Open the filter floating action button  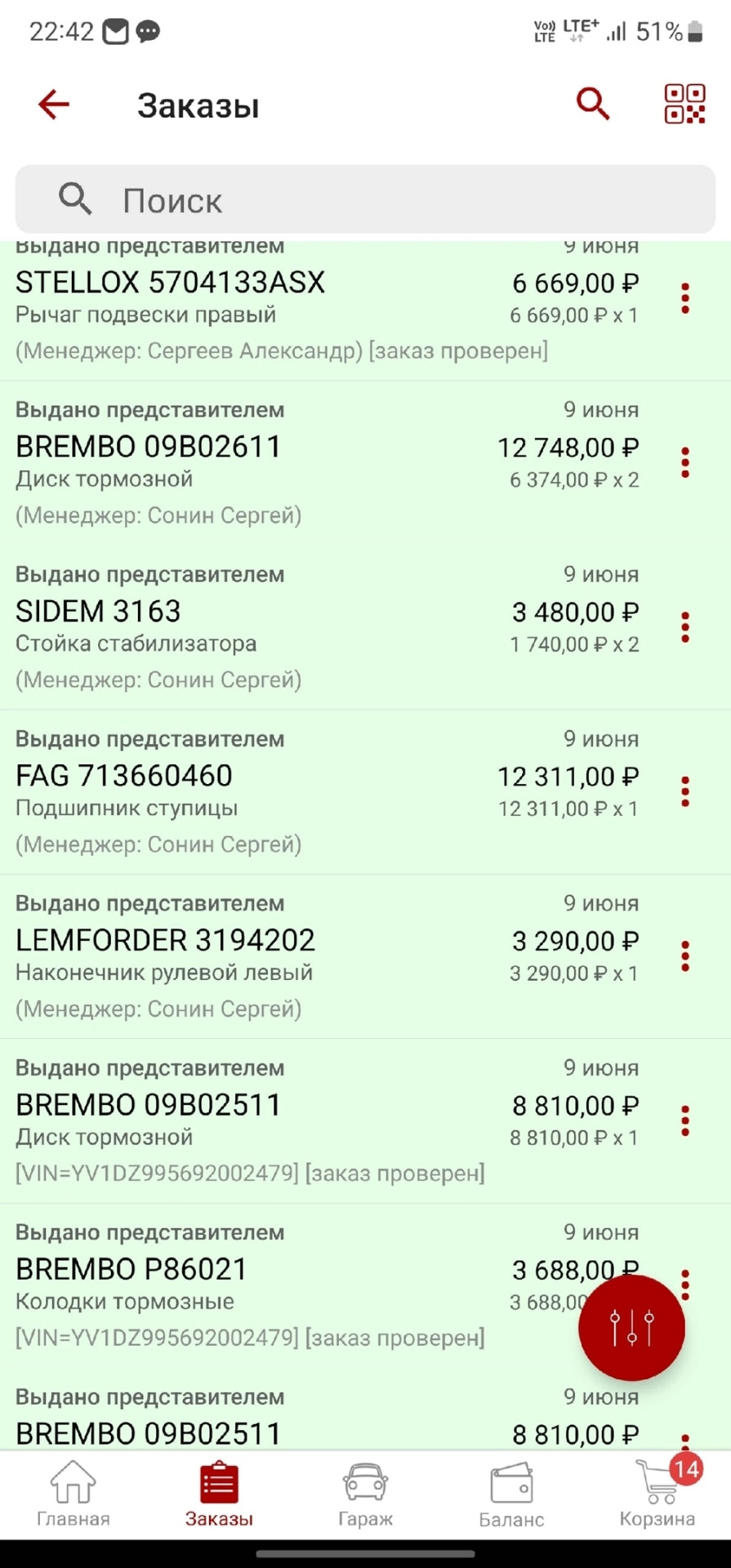coord(631,1327)
